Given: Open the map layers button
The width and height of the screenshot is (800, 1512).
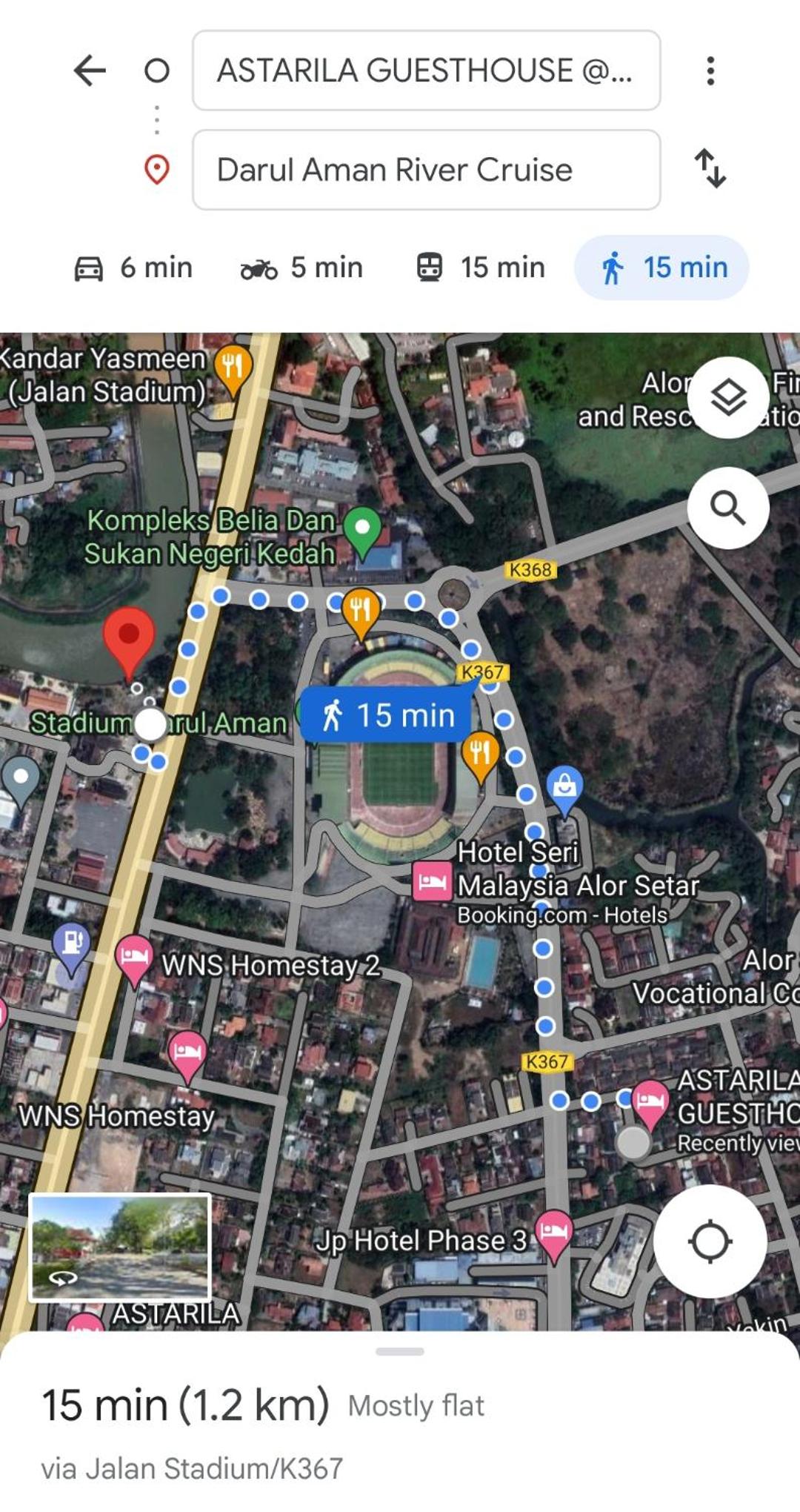Looking at the screenshot, I should (728, 398).
